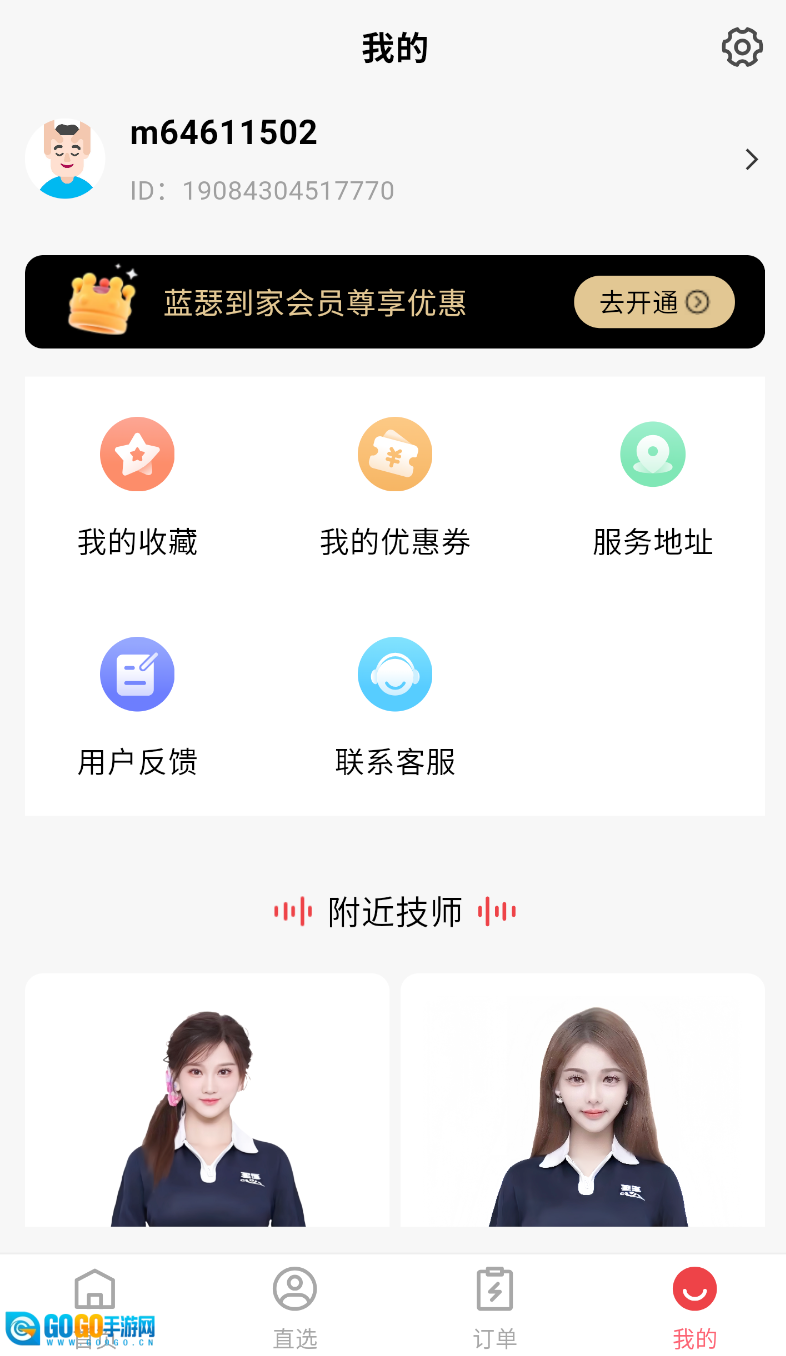Image resolution: width=786 pixels, height=1356 pixels.
Task: Click the 去开通 membership button
Action: click(653, 301)
